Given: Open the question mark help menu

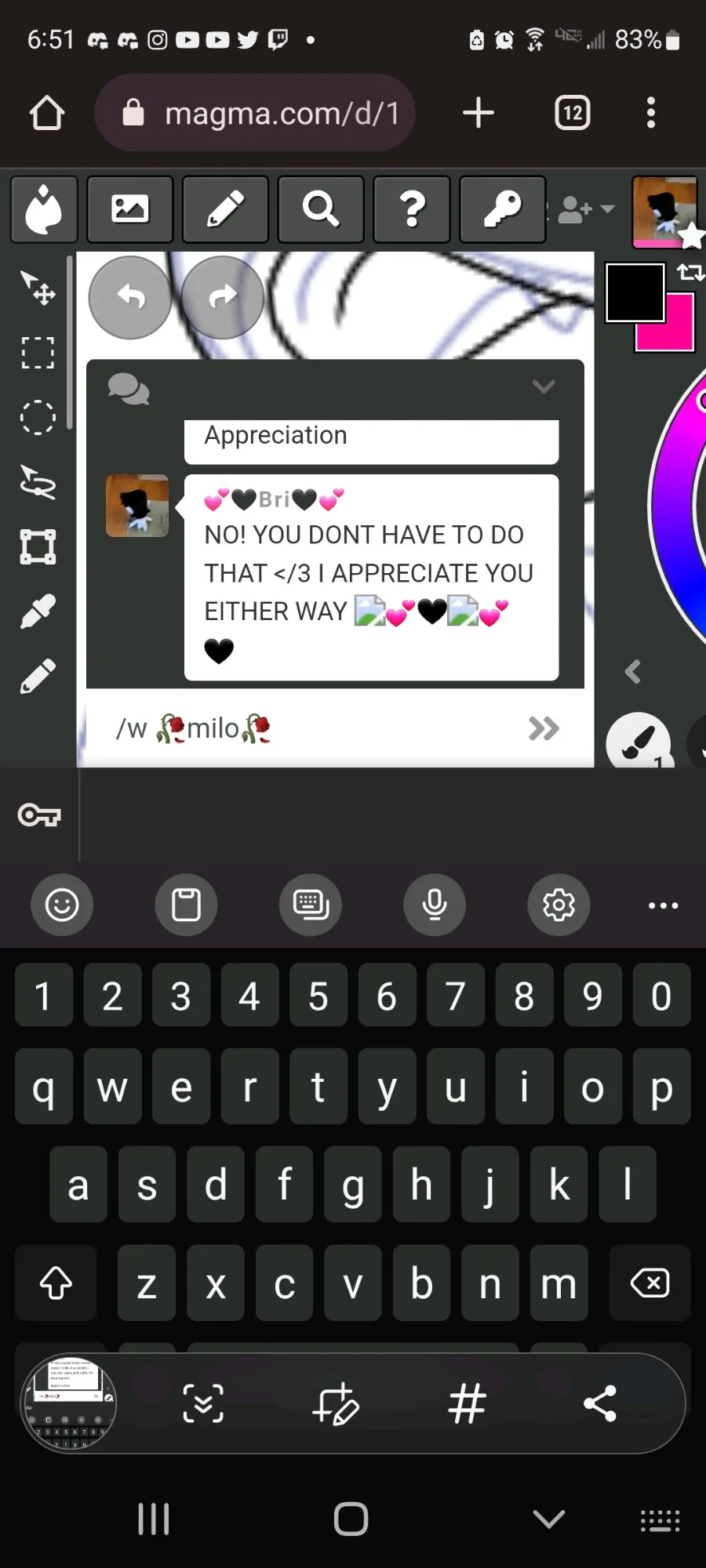Looking at the screenshot, I should tap(412, 209).
